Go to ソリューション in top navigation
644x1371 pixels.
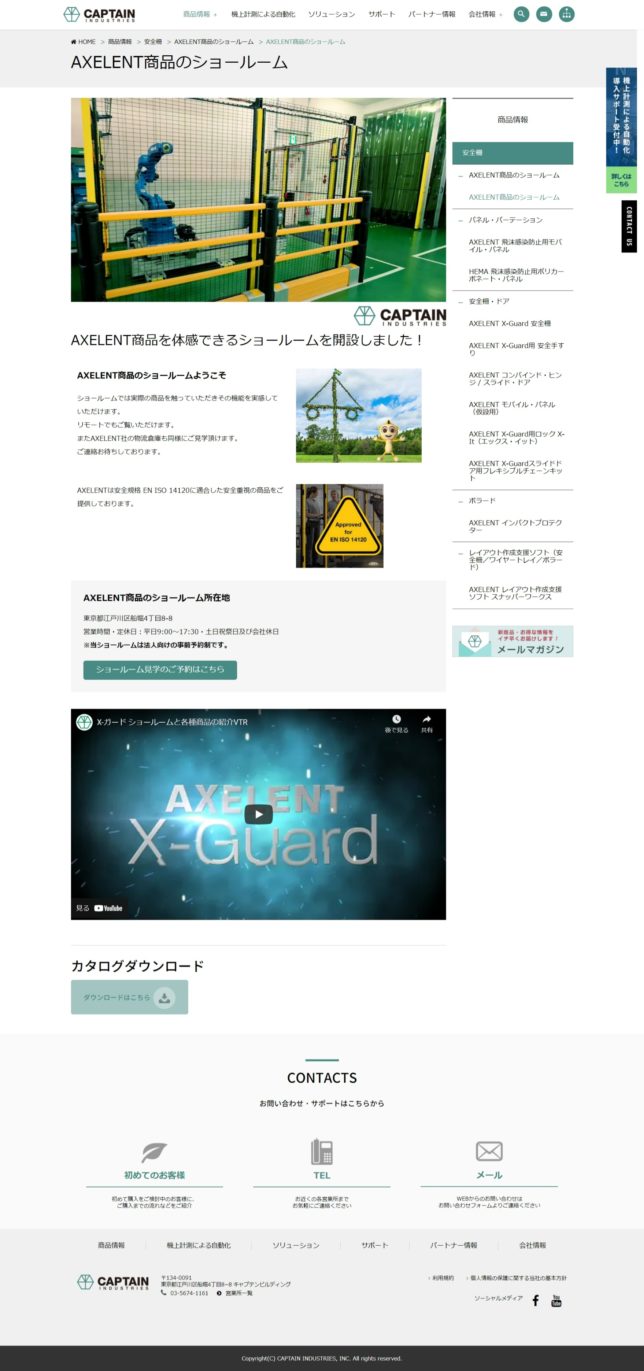pos(331,15)
